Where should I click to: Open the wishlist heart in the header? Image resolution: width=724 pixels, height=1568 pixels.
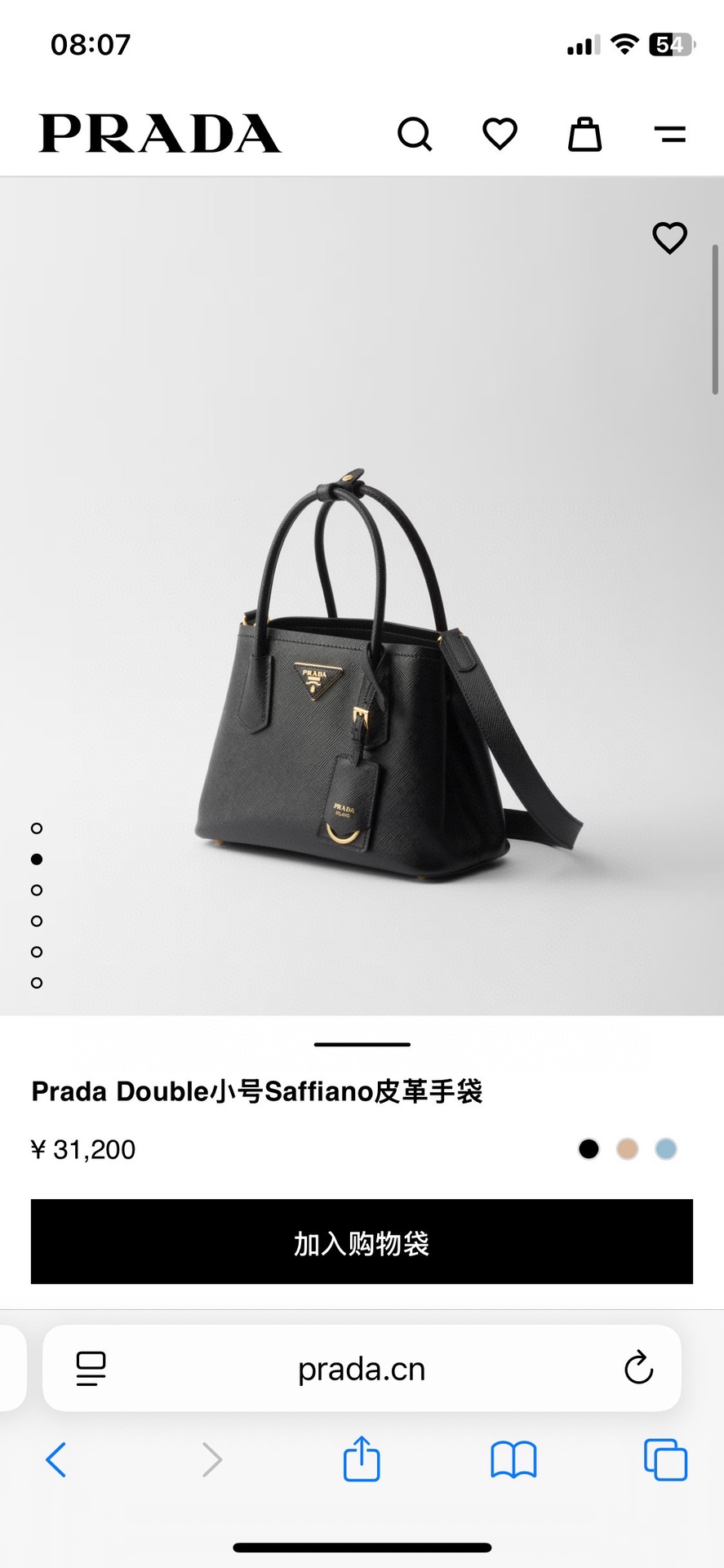[500, 134]
